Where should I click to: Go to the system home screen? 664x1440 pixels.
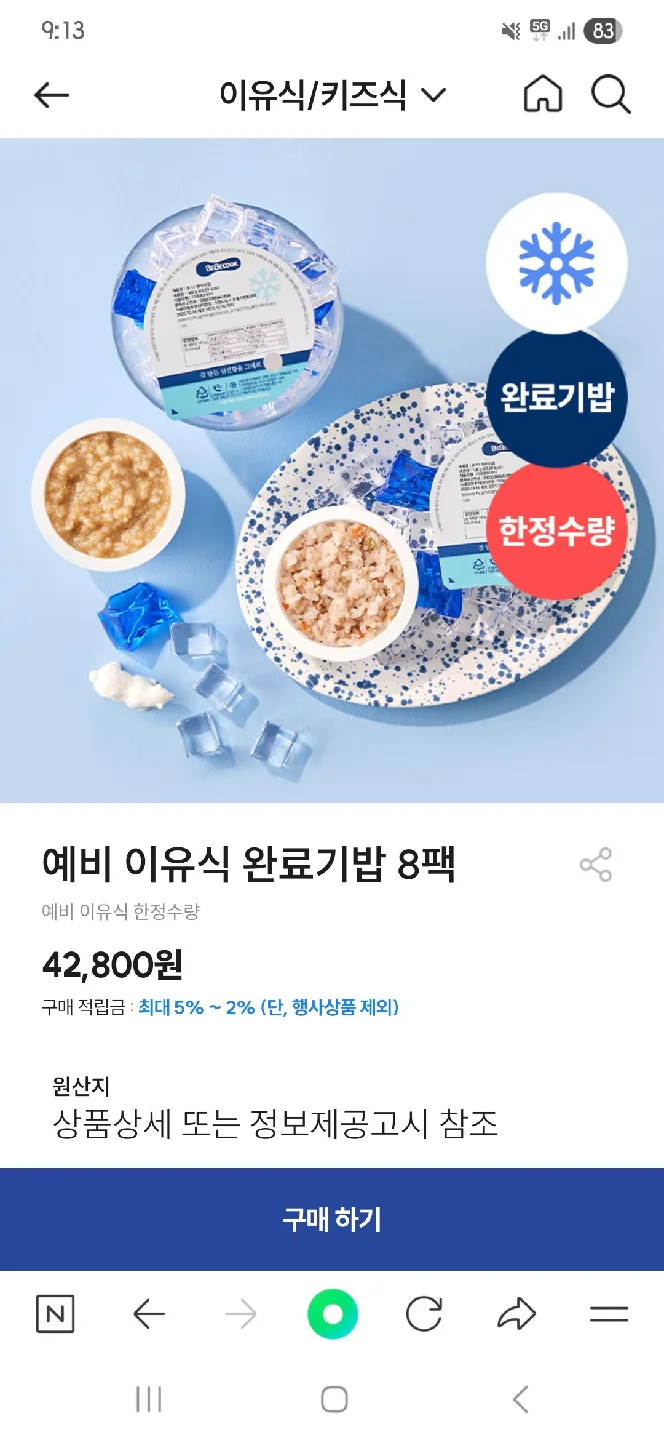(x=334, y=1399)
